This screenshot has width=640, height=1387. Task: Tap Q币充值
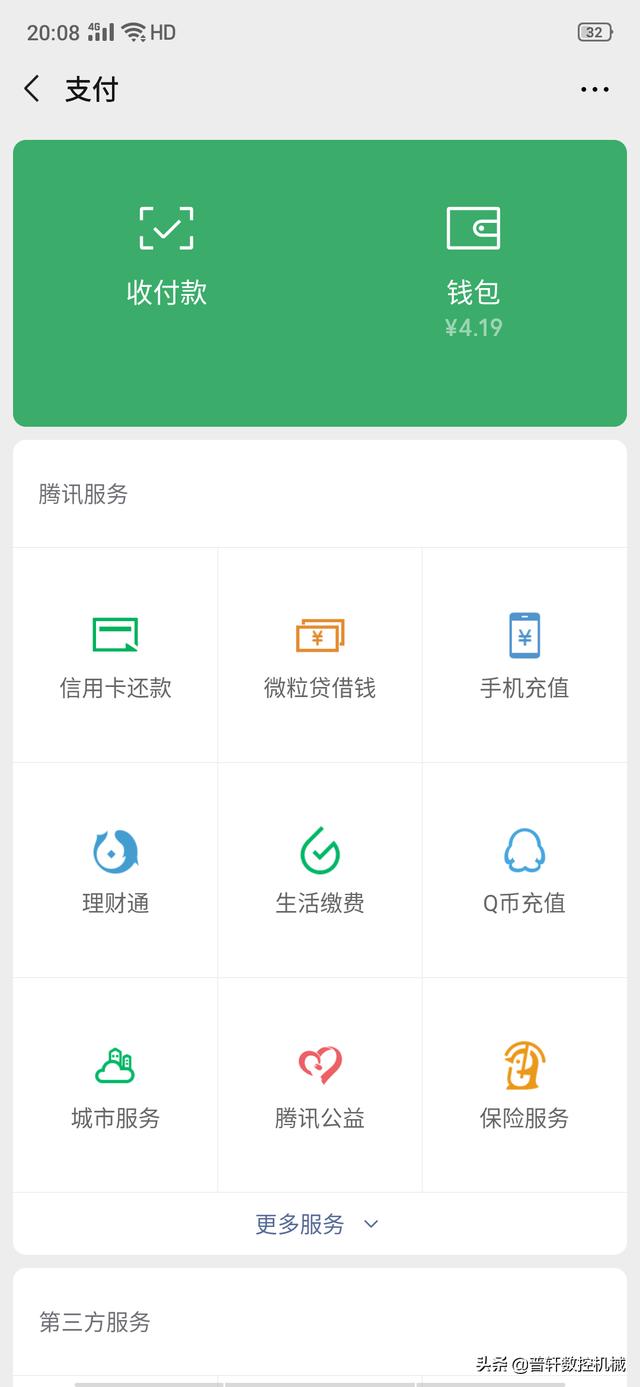524,871
